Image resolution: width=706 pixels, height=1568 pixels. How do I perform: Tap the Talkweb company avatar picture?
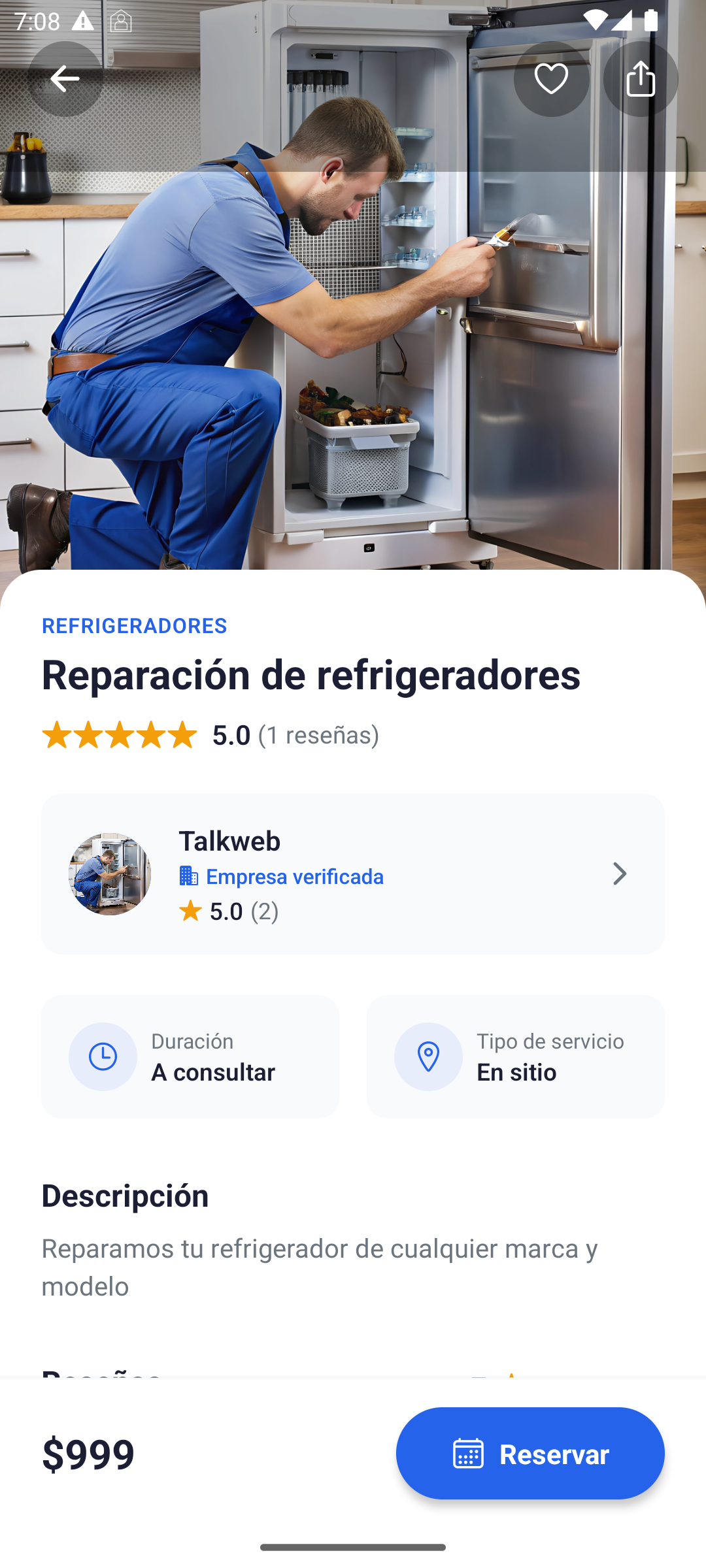tap(110, 874)
